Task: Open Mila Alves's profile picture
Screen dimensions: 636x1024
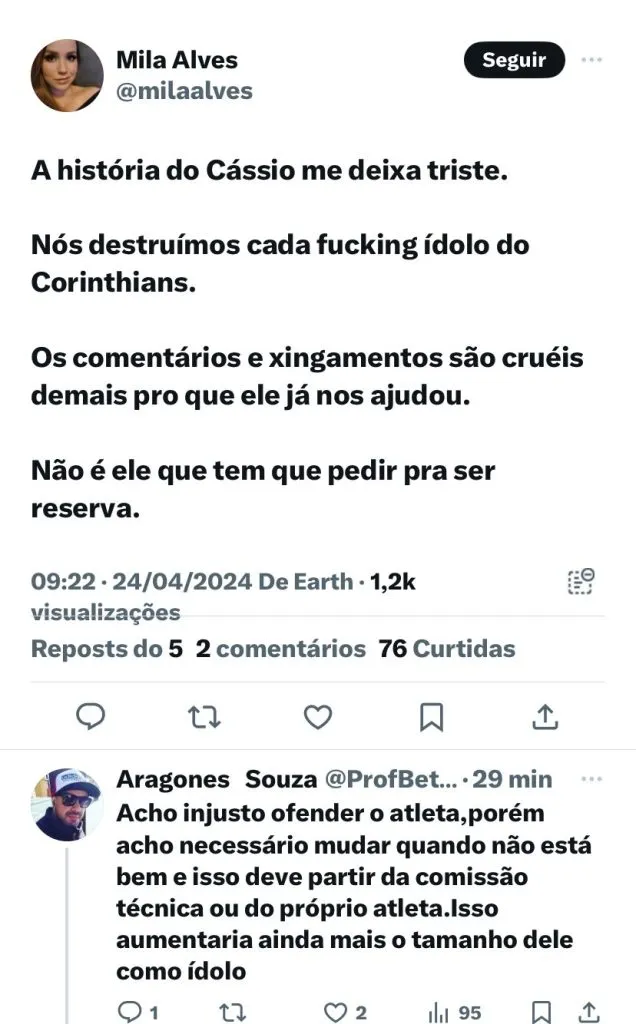Action: click(x=67, y=75)
